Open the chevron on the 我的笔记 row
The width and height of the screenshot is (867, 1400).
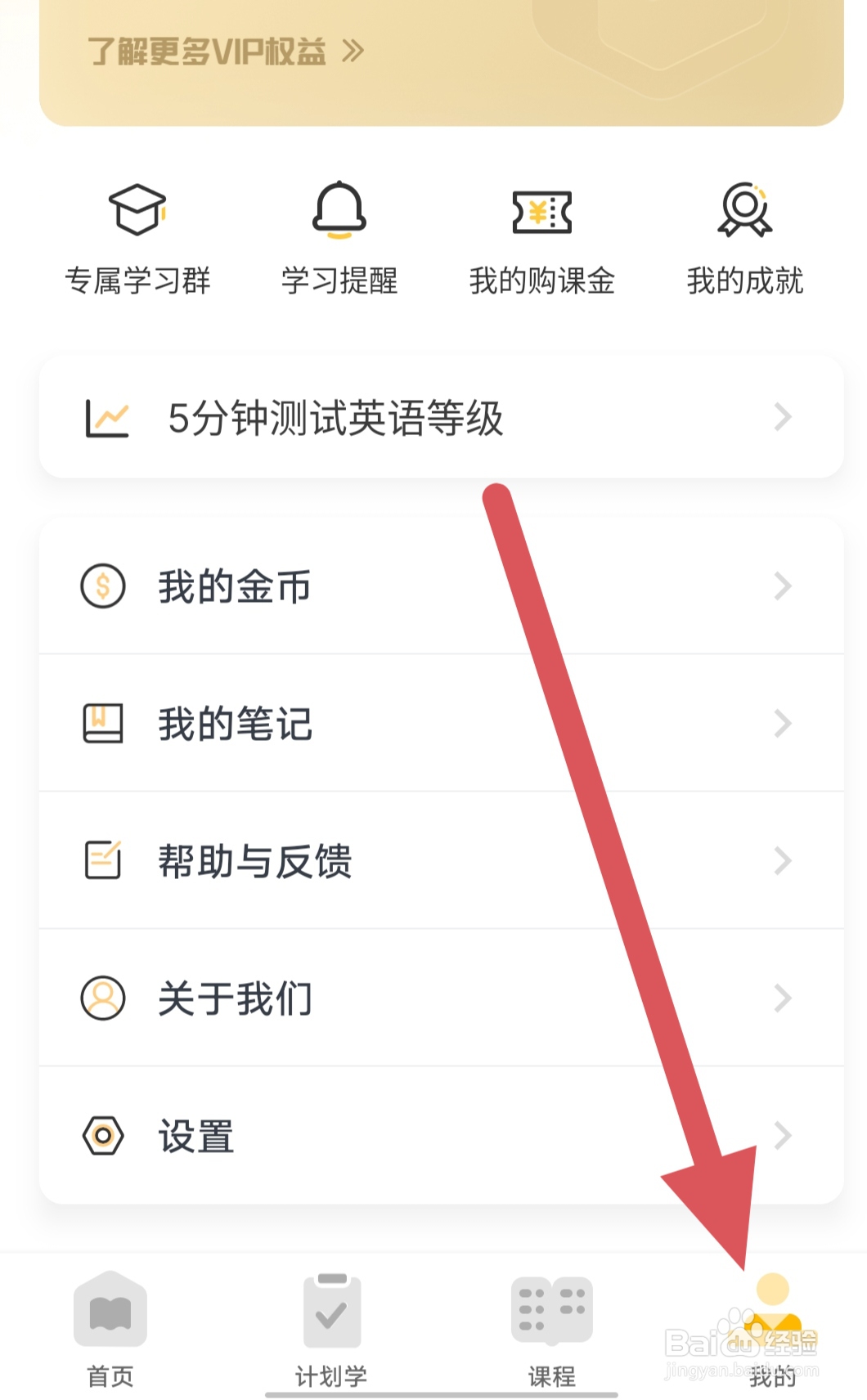pos(781,723)
